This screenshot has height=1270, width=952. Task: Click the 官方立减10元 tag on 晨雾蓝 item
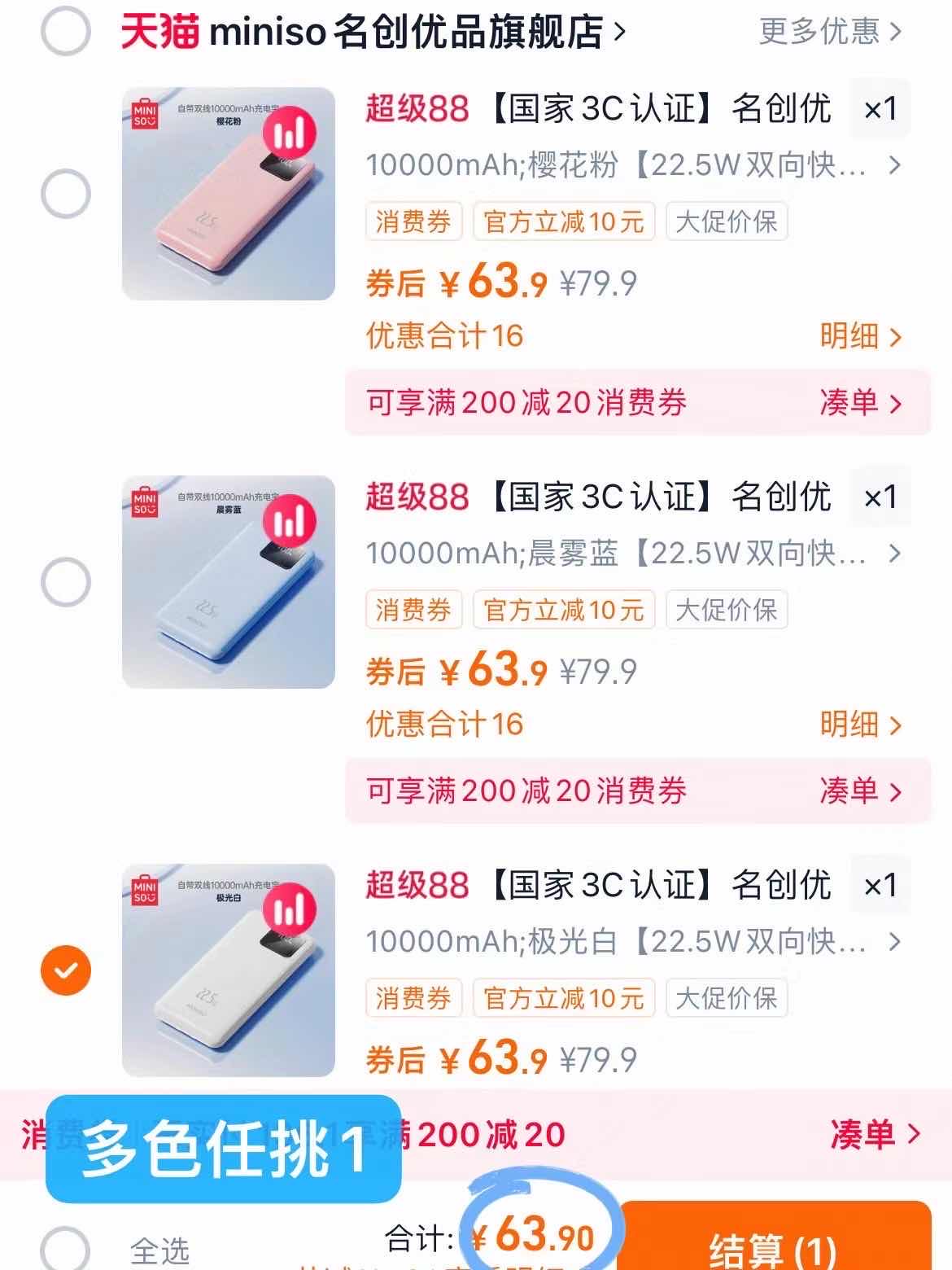point(565,609)
